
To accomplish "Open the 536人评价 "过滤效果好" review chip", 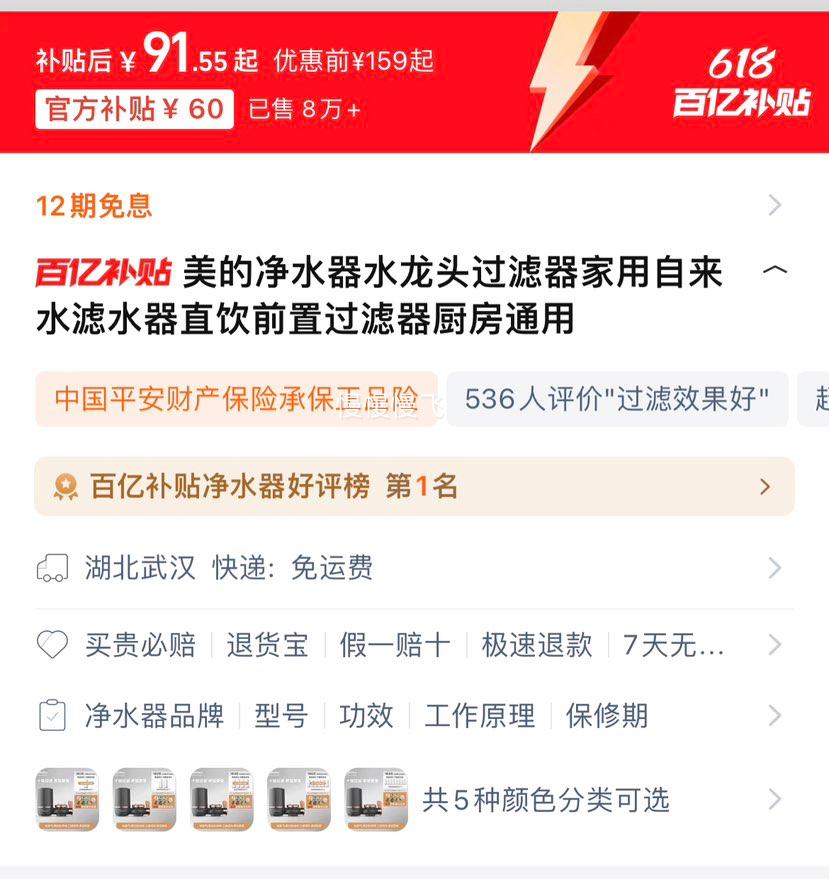I will [x=616, y=399].
